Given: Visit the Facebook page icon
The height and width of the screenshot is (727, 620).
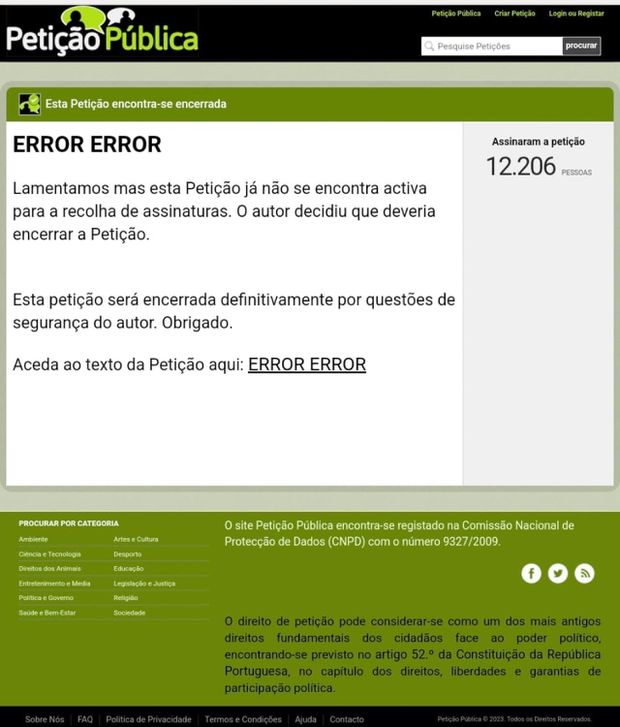Looking at the screenshot, I should (531, 573).
